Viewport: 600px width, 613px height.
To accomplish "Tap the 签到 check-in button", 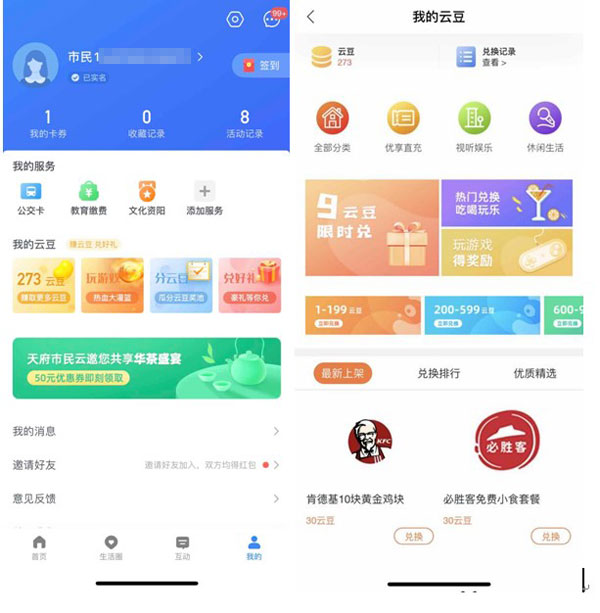I will tap(260, 66).
